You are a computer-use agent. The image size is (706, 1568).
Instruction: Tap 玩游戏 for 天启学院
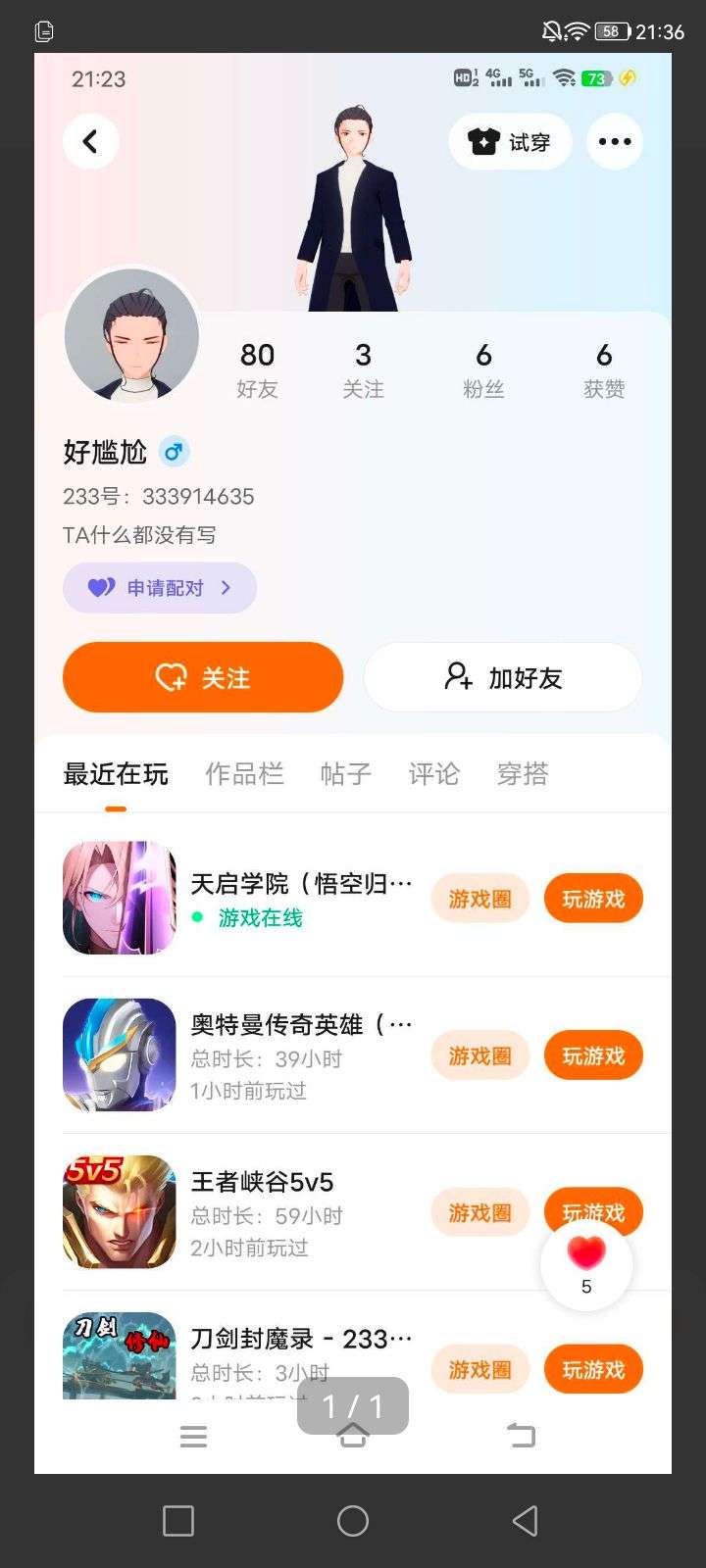(x=593, y=899)
